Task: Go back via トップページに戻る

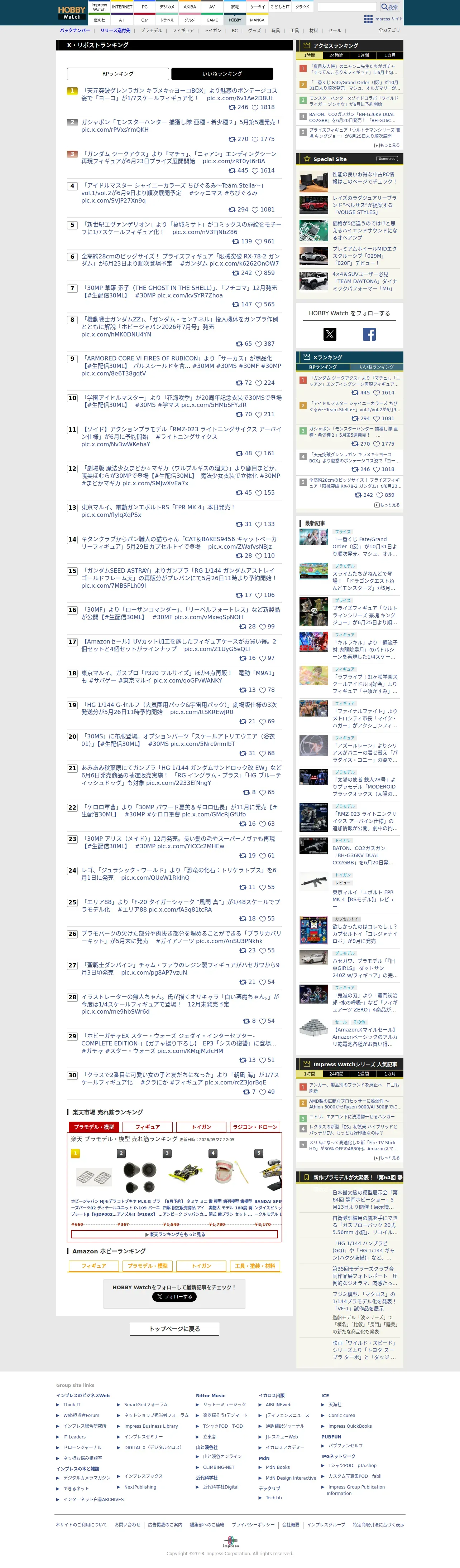Action: (x=174, y=1329)
